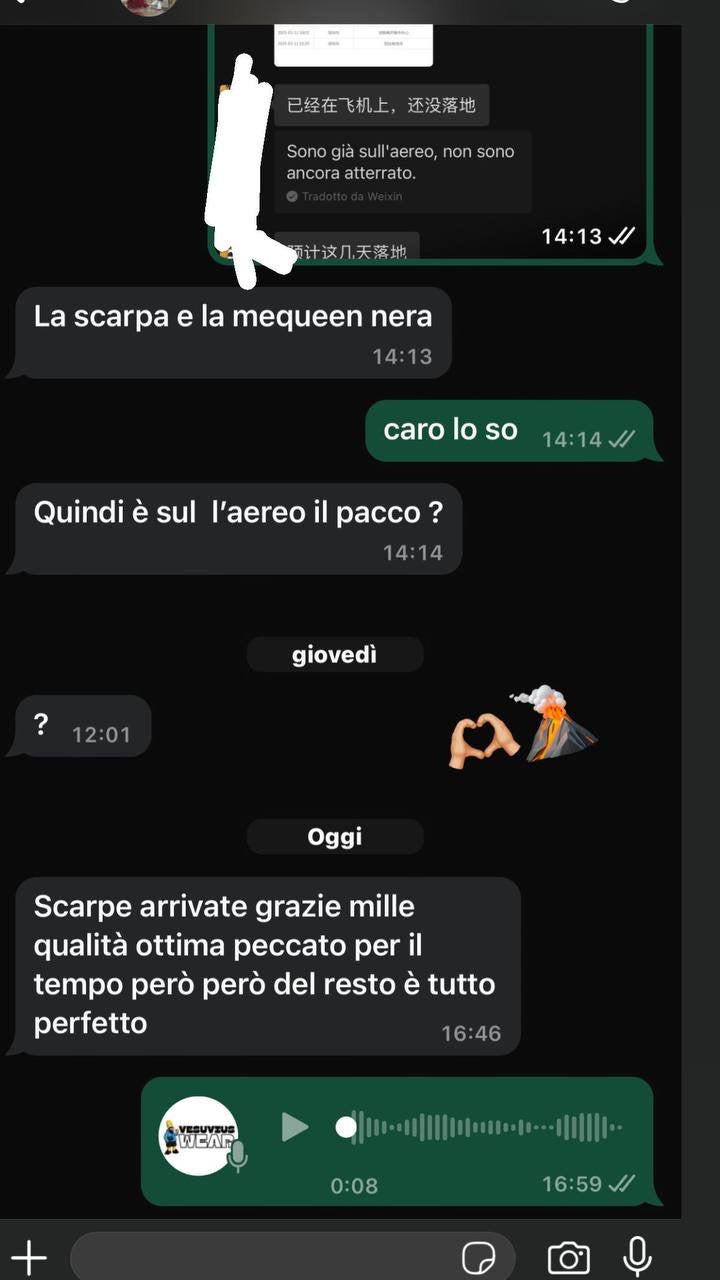Screen dimensions: 720x1280
Task: Open the camera to take a photo
Action: coord(569,1256)
